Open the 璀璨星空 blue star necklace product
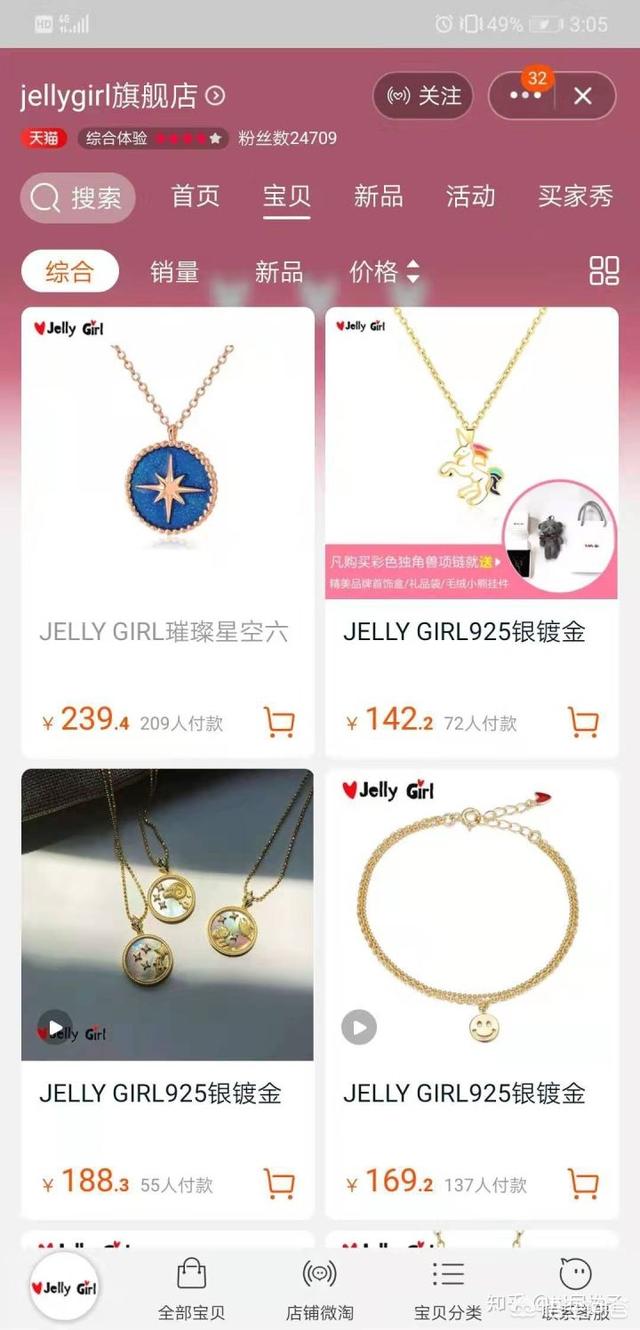The width and height of the screenshot is (640, 1330). tap(167, 531)
